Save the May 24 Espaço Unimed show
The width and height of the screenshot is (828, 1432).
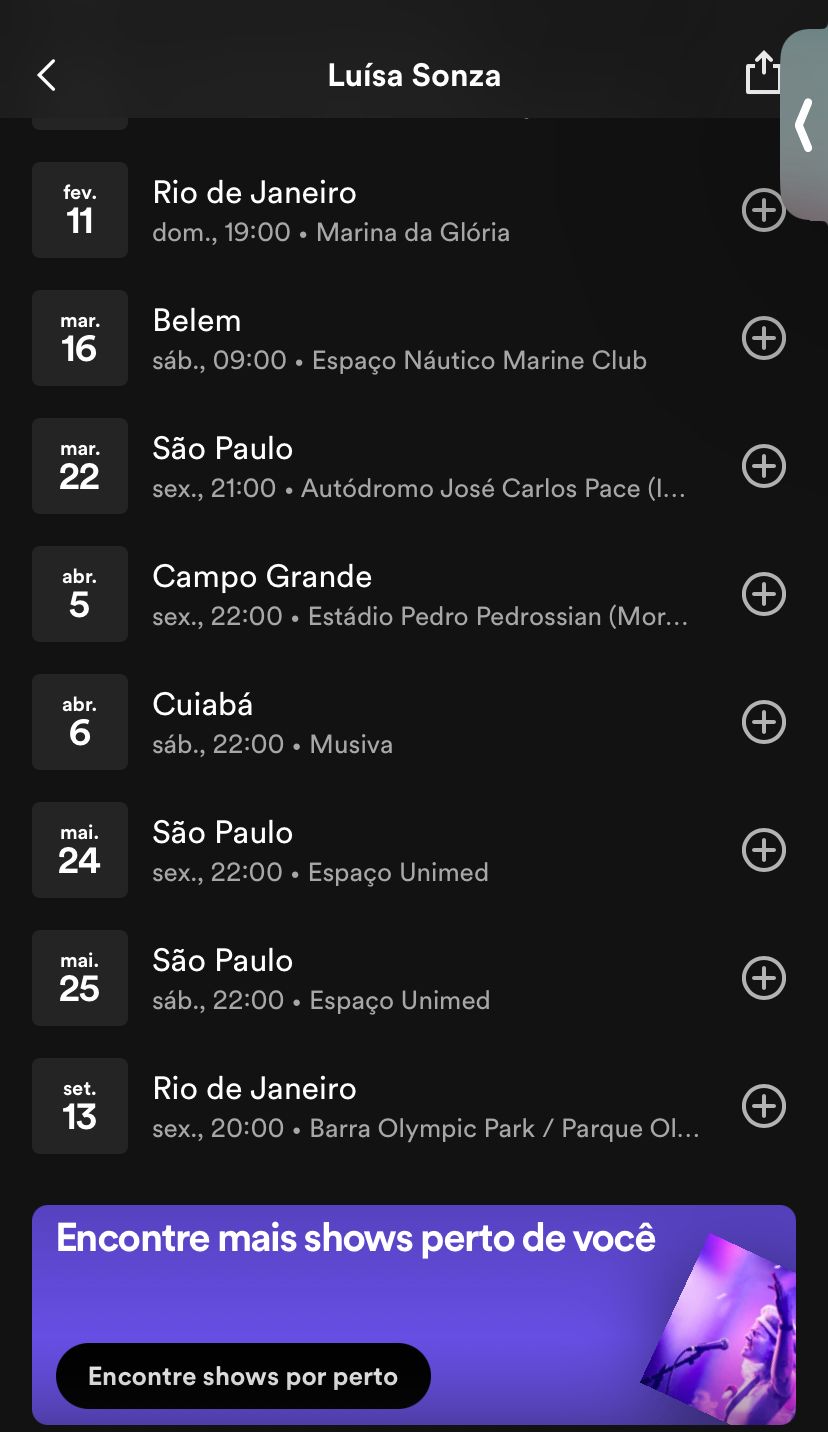[x=763, y=850]
